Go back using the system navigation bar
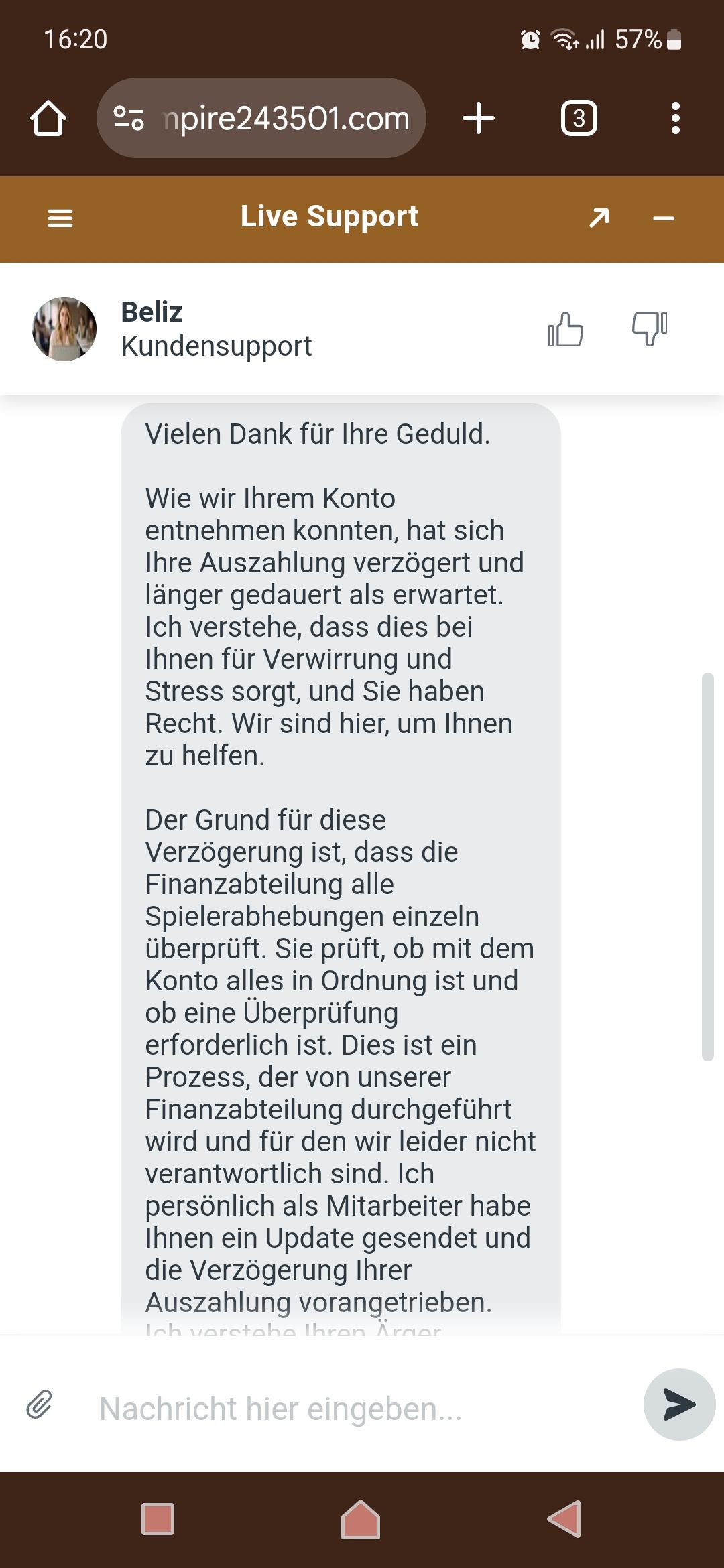 tap(564, 1518)
